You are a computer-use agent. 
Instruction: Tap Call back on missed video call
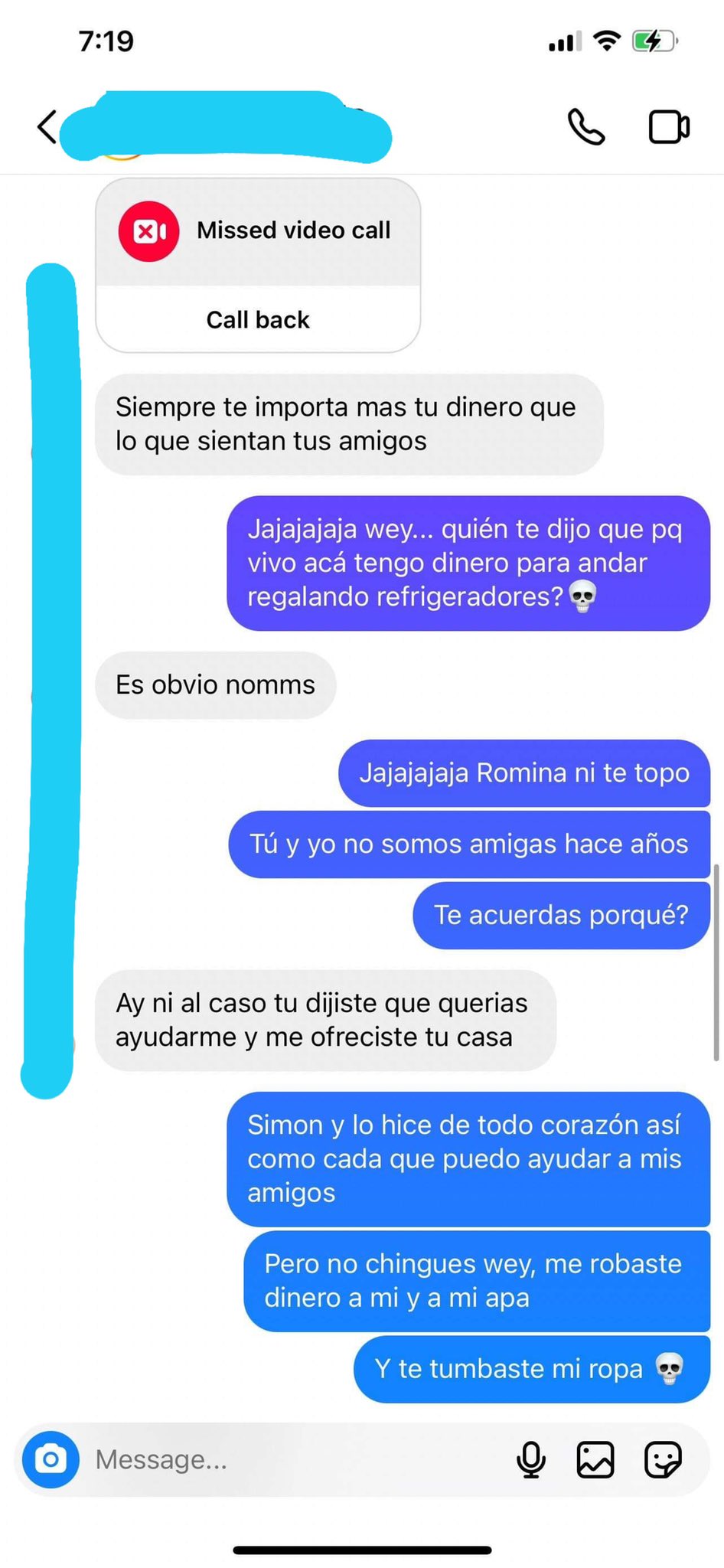click(258, 319)
